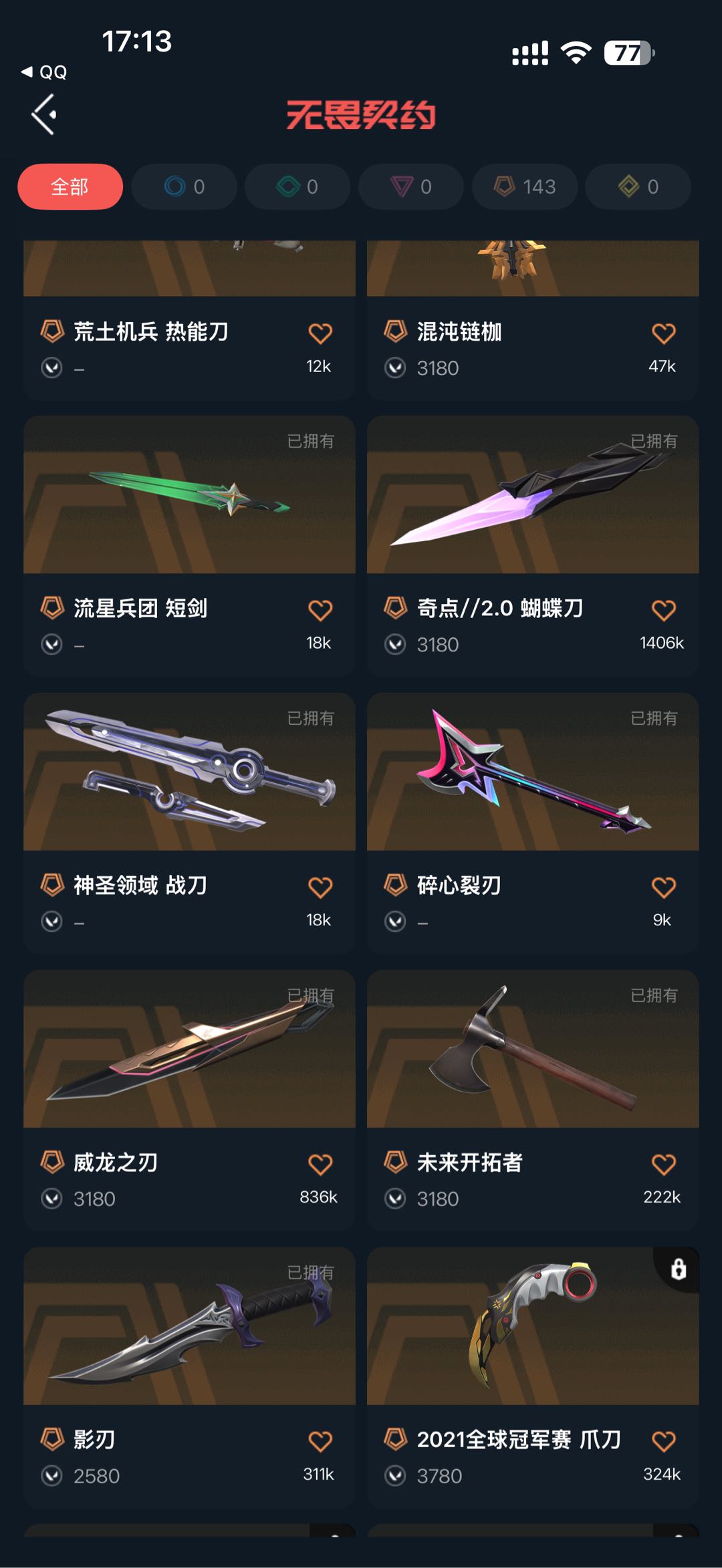Like the 威龙之刃 skin
This screenshot has width=722, height=1568.
(x=320, y=1164)
